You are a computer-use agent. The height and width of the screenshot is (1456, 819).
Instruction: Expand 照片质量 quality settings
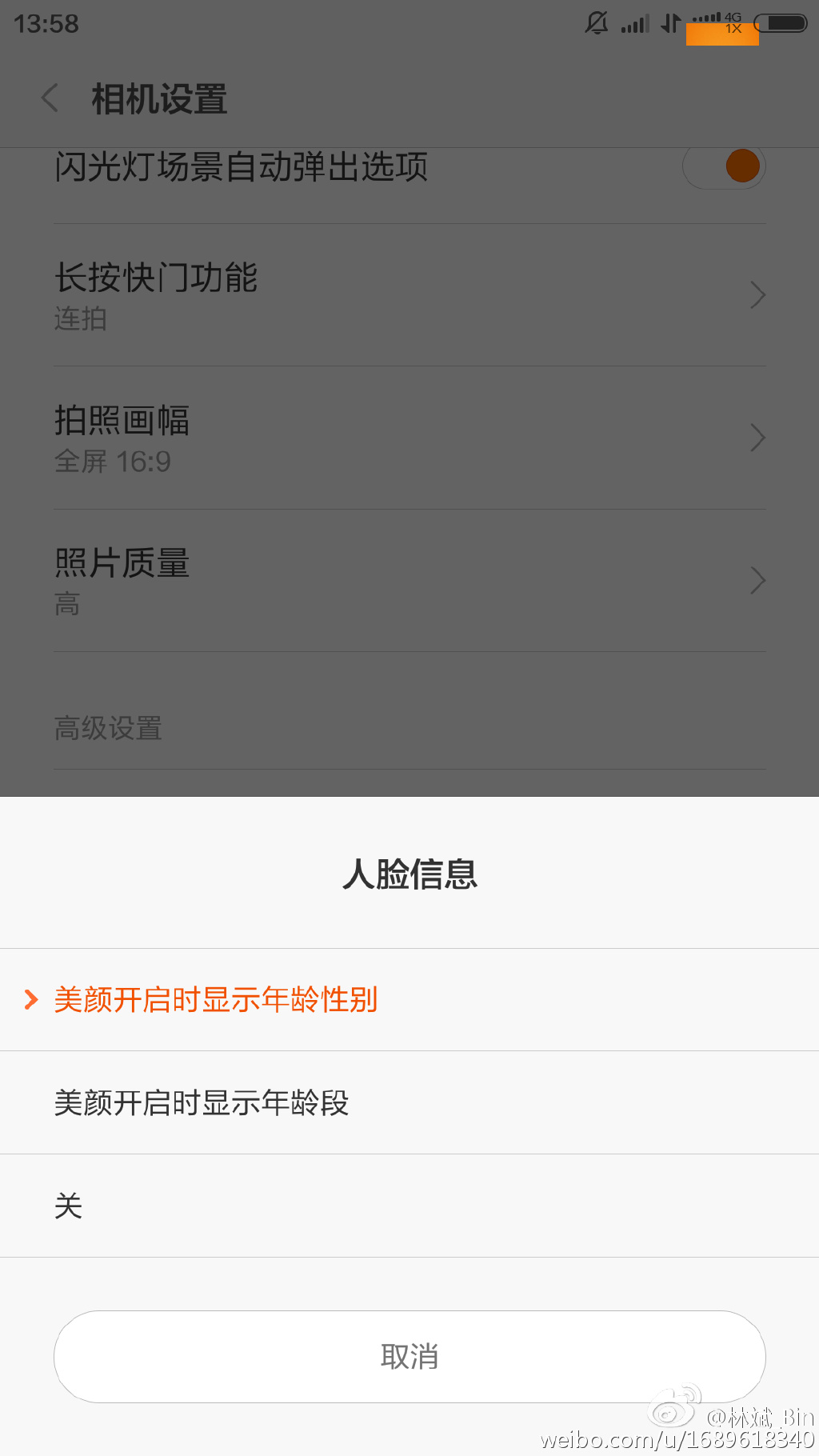409,580
